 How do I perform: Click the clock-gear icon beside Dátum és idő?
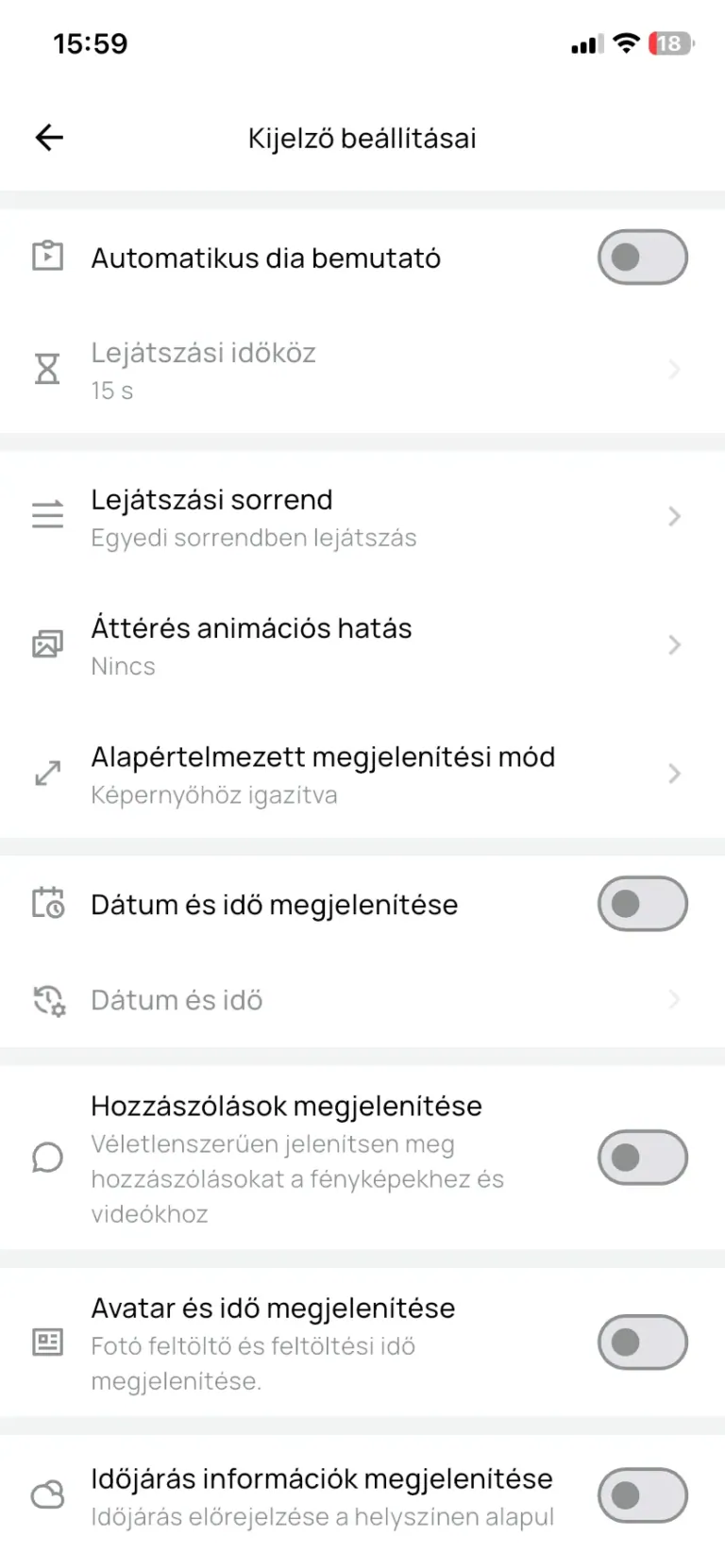(x=47, y=999)
